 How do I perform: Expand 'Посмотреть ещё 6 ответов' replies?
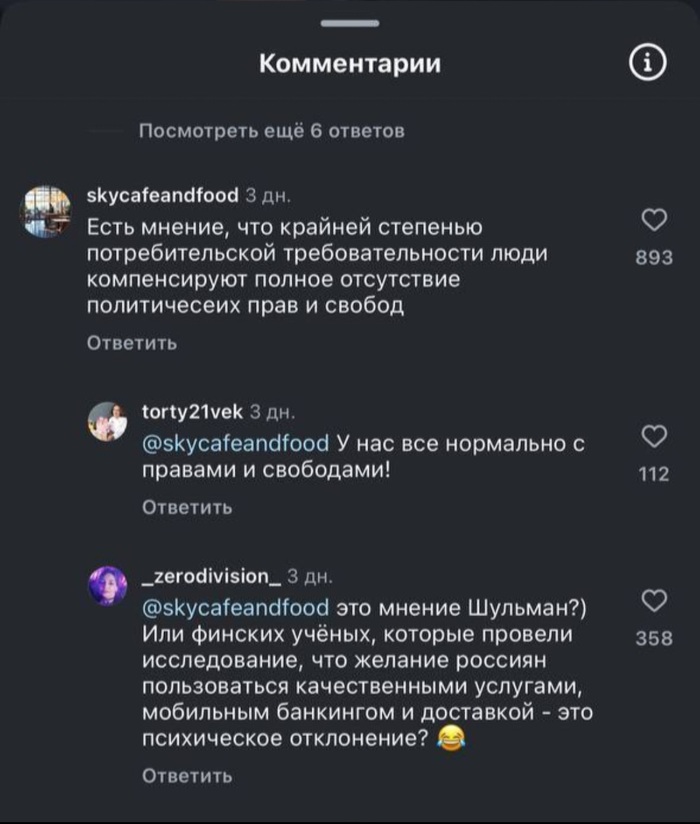click(270, 131)
